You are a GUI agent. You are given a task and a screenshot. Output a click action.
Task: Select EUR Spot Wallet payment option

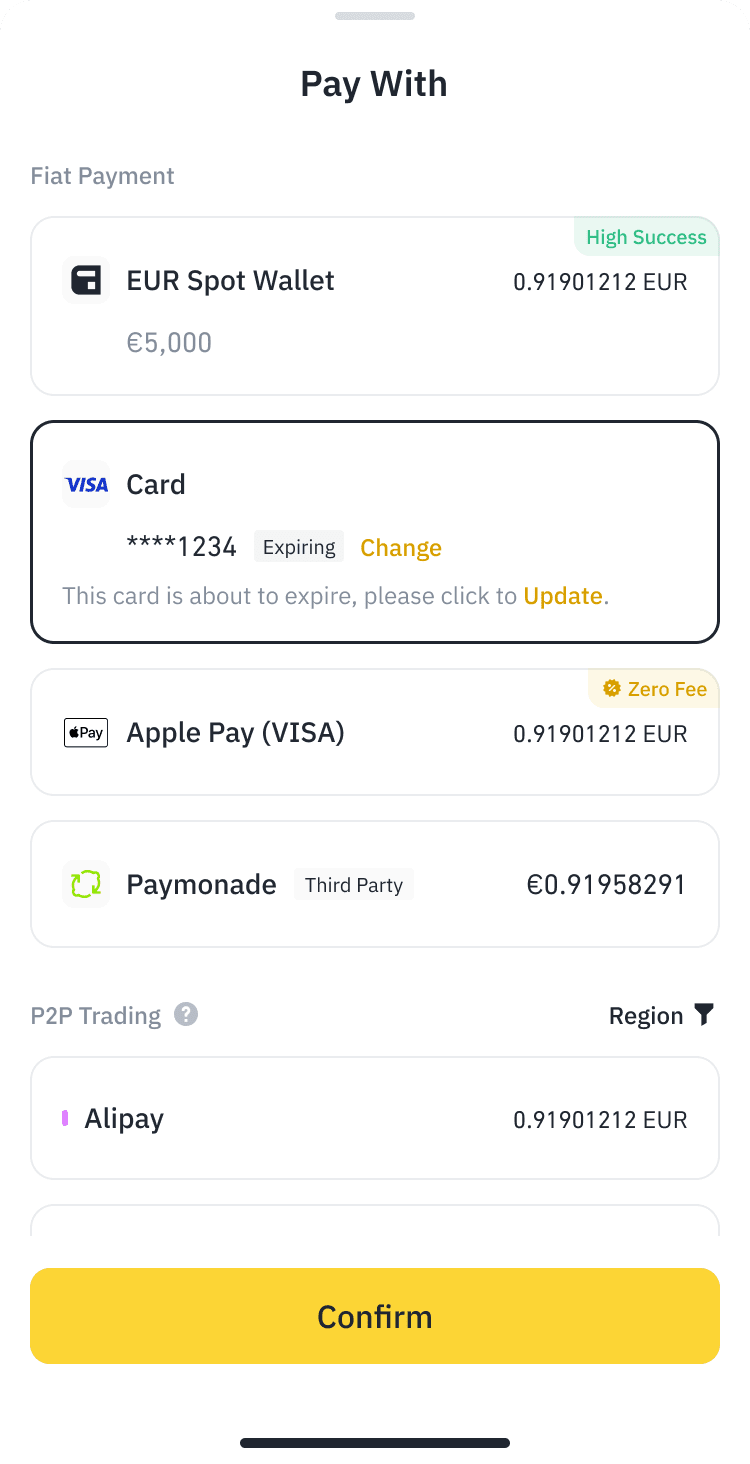[375, 306]
